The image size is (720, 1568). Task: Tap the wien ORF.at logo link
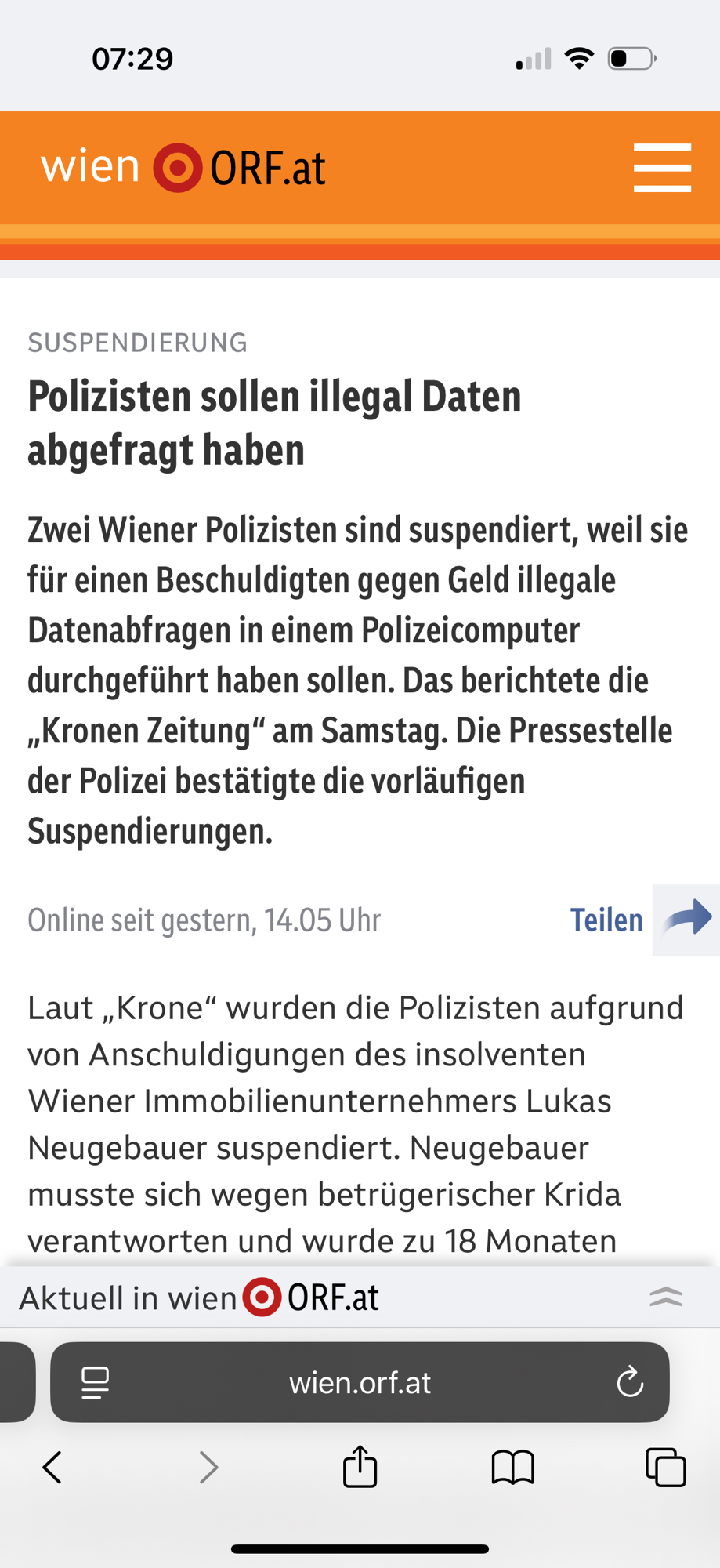coord(183,167)
